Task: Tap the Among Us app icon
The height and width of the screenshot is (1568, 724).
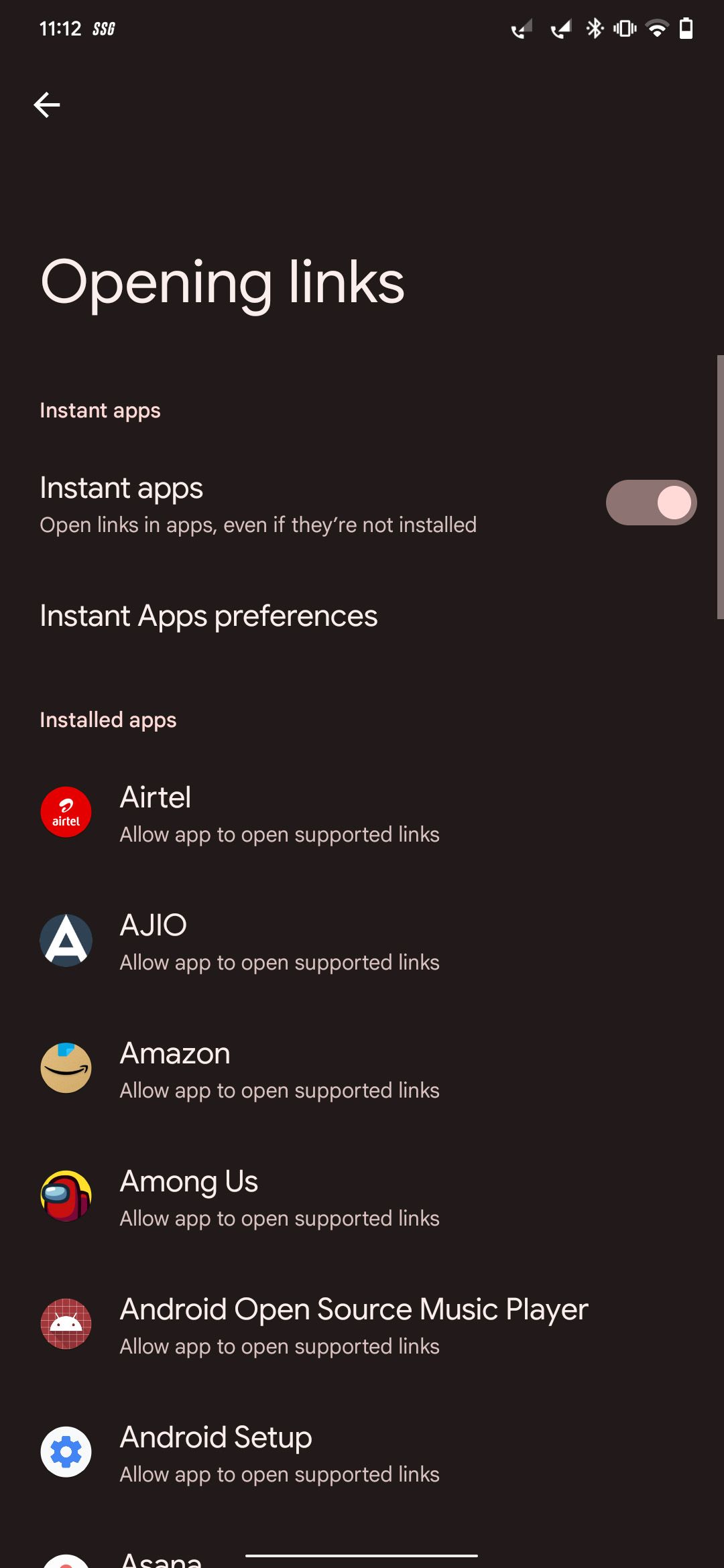Action: (x=66, y=1196)
